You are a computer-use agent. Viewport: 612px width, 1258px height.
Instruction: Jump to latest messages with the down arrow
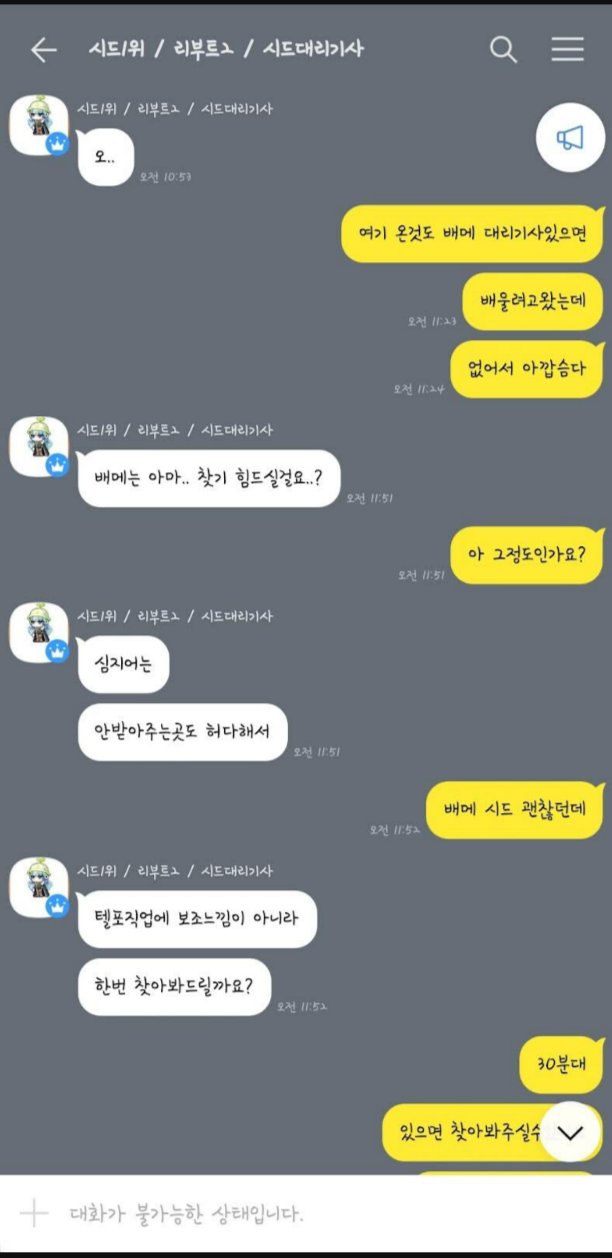[x=571, y=1131]
